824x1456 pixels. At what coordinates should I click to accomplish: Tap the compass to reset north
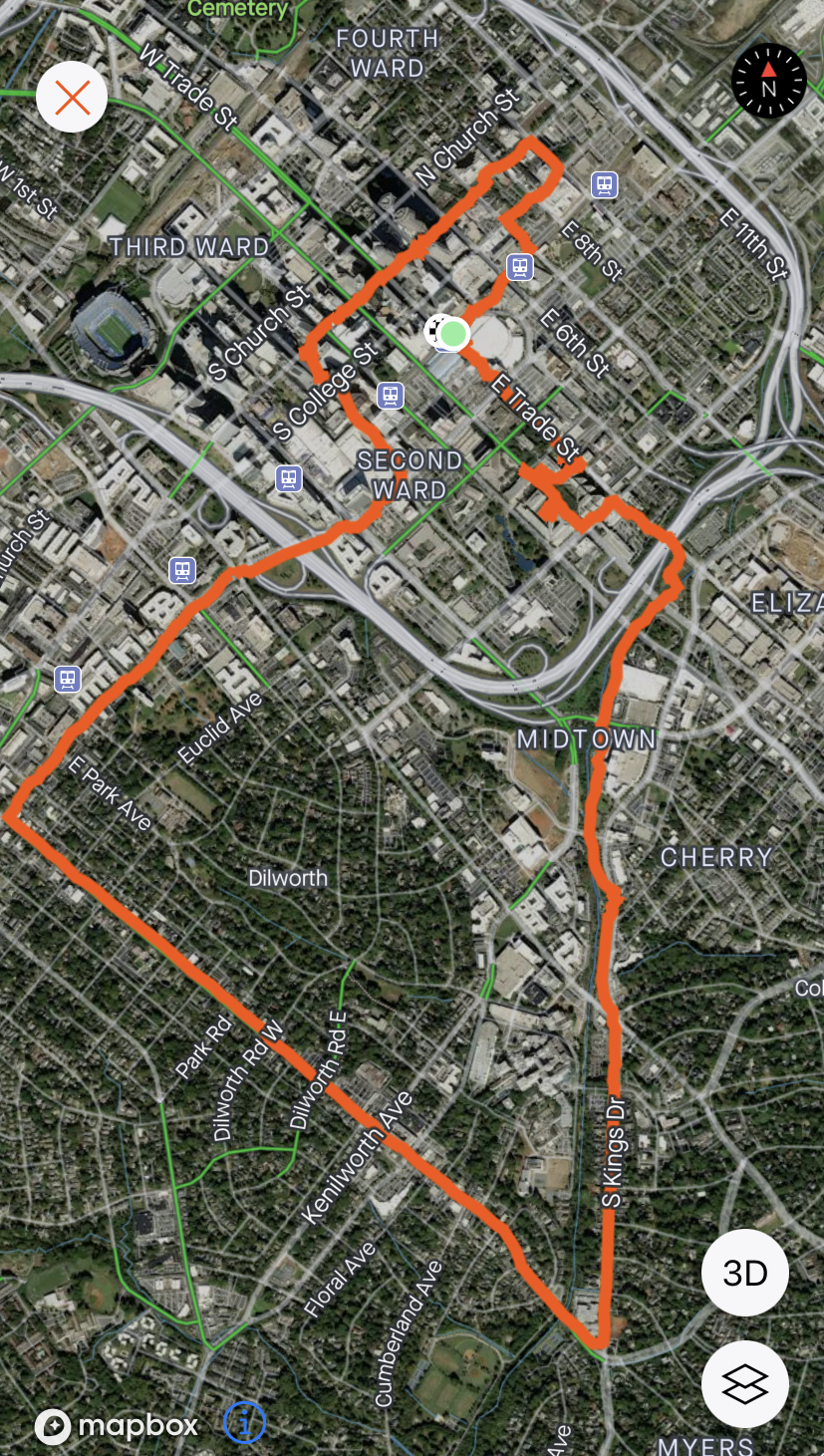coord(768,82)
